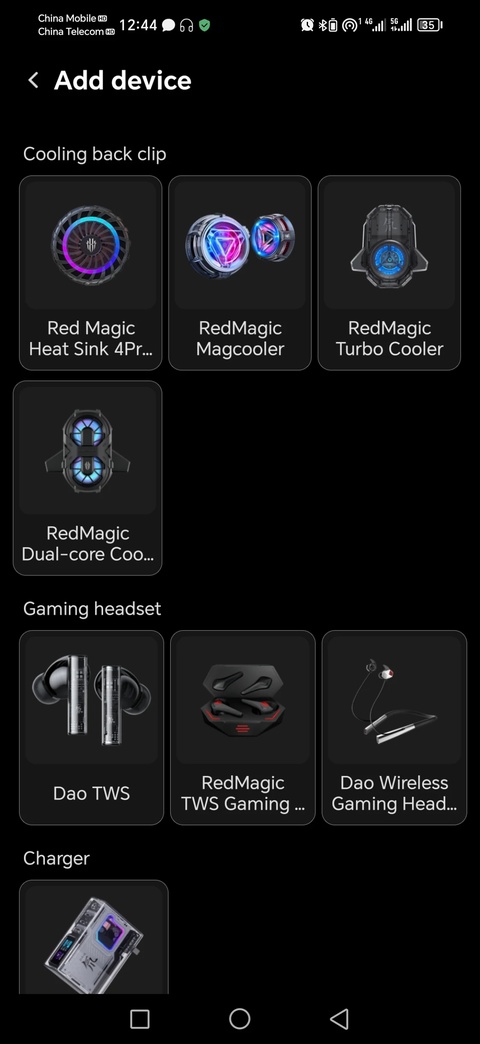Open RedMagic Turbo Cooler card
Viewport: 480px width, 1044px height.
(x=389, y=273)
